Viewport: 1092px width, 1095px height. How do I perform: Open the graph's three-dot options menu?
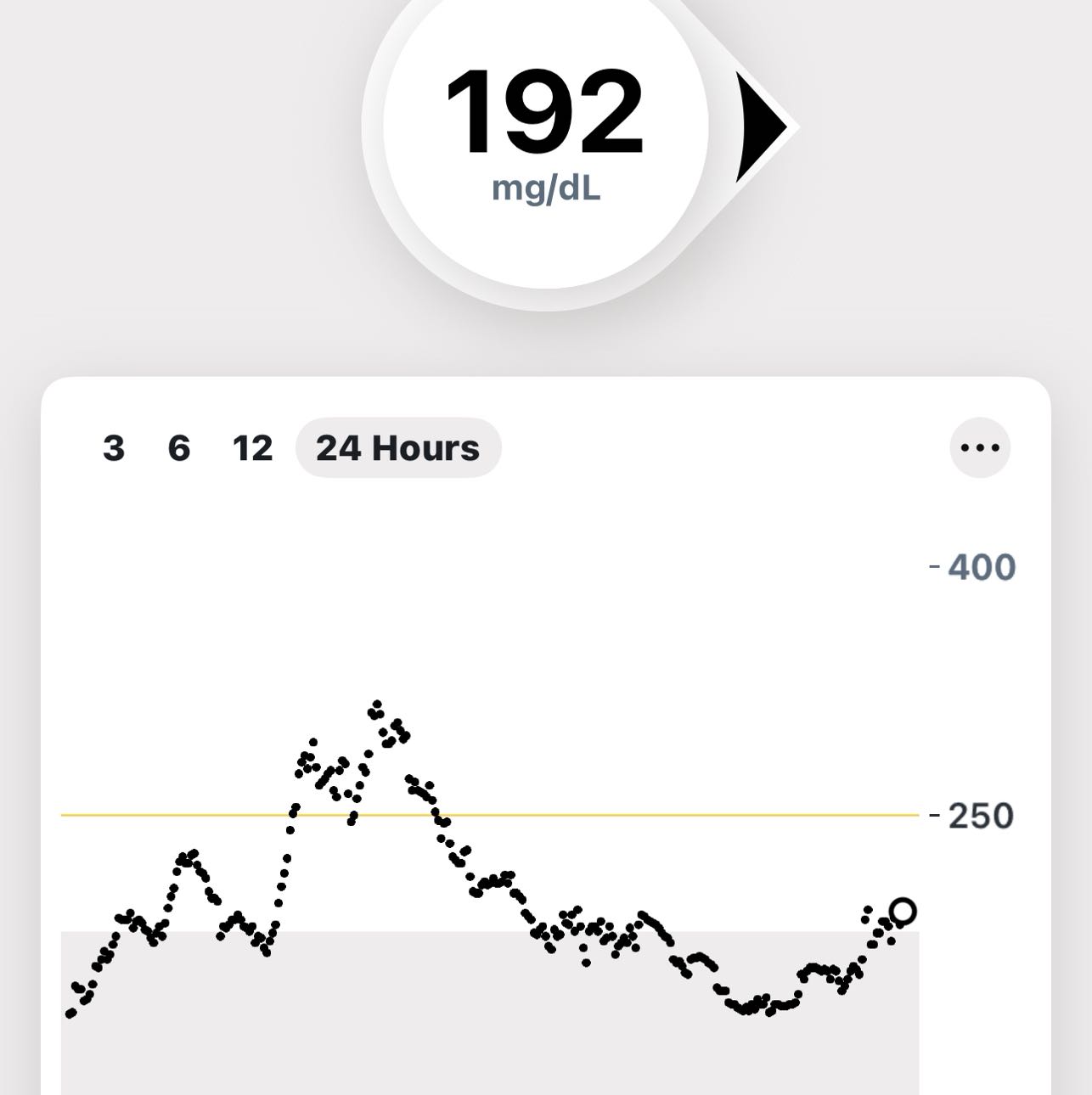(x=979, y=447)
